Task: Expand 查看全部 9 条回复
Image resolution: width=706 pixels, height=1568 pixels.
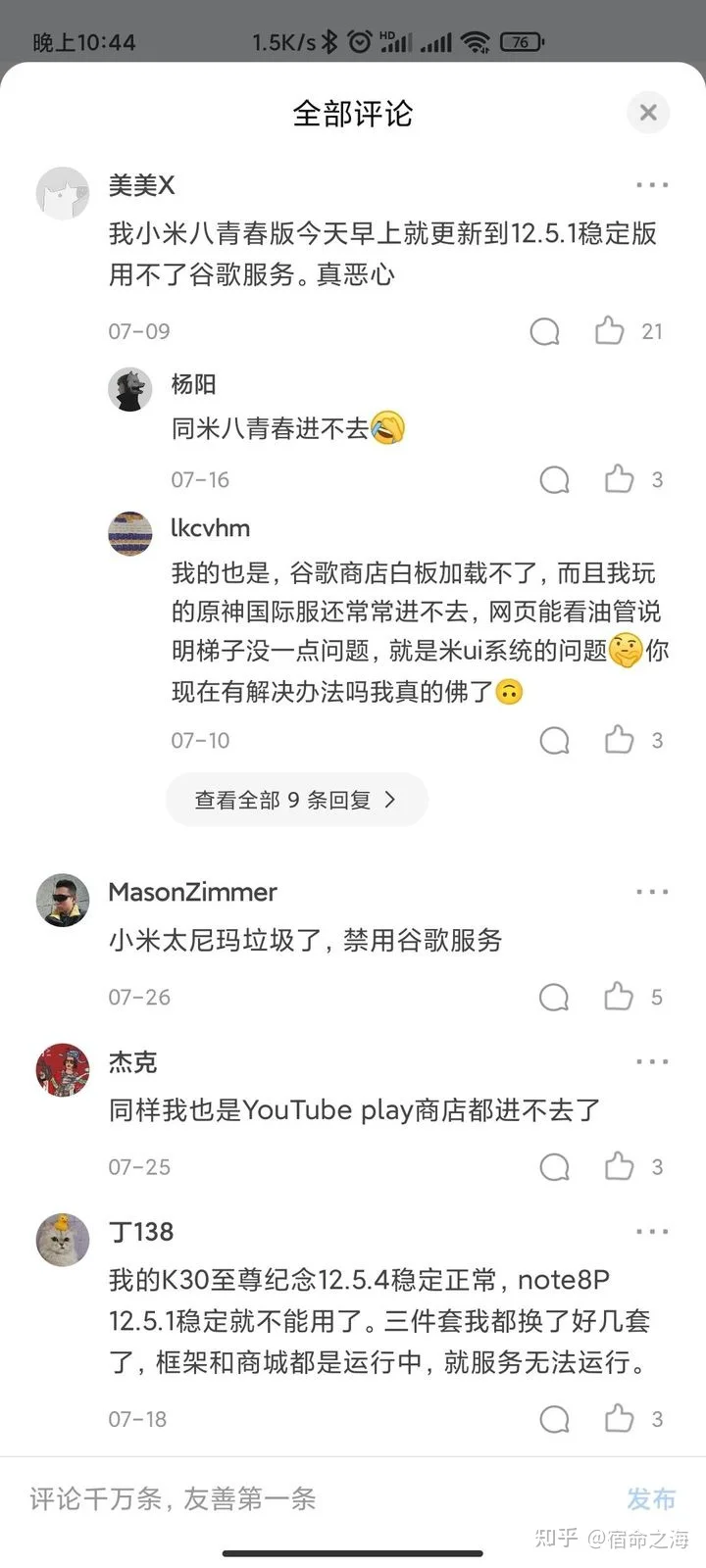Action: coord(296,800)
